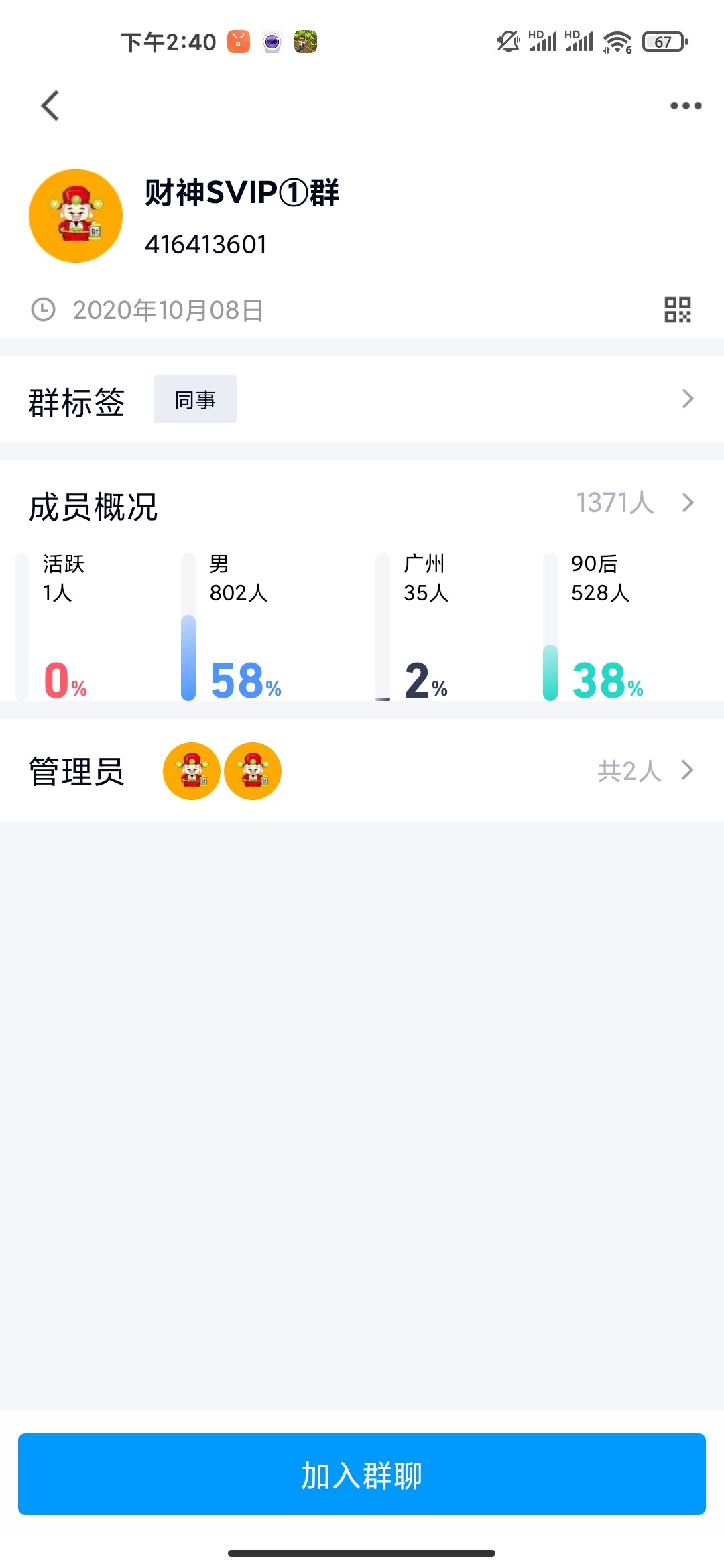Tap the back arrow to exit group profile
Viewport: 724px width, 1568px height.
49,106
